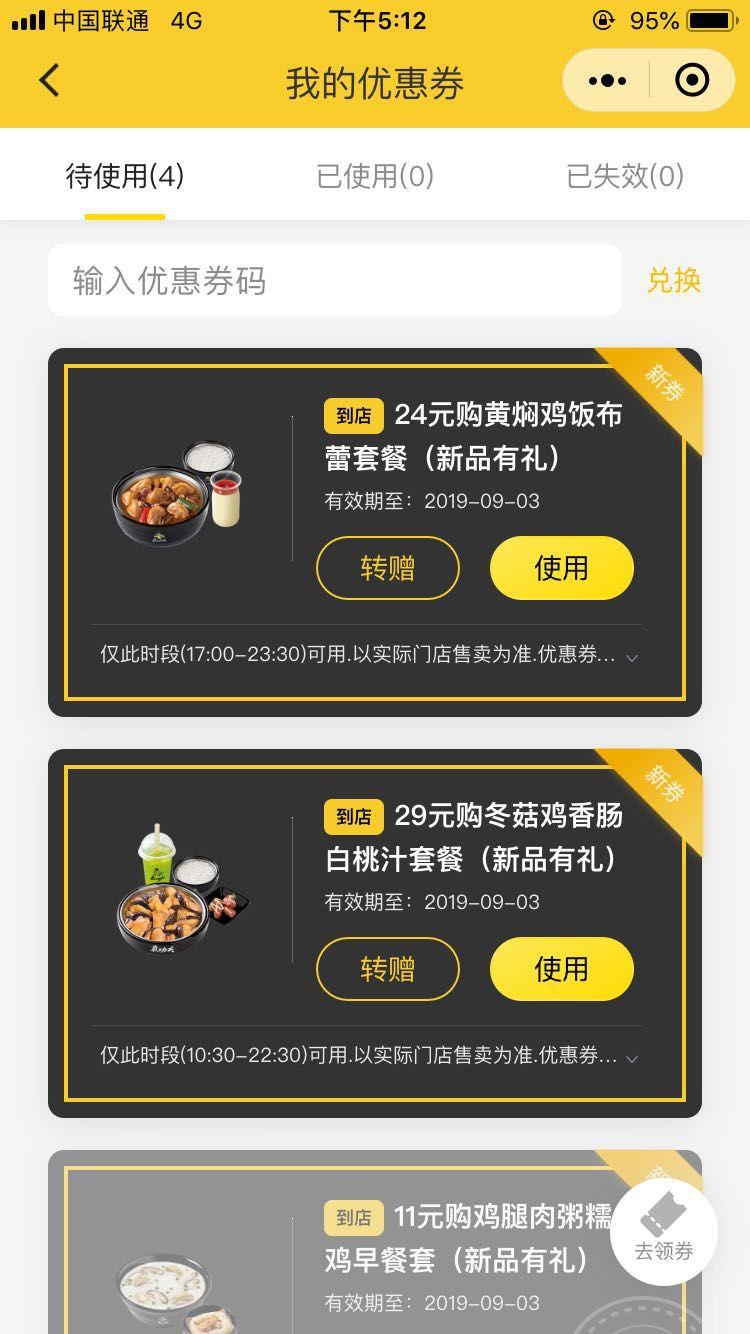Go back using the top-left arrow
The width and height of the screenshot is (750, 1334).
click(49, 81)
